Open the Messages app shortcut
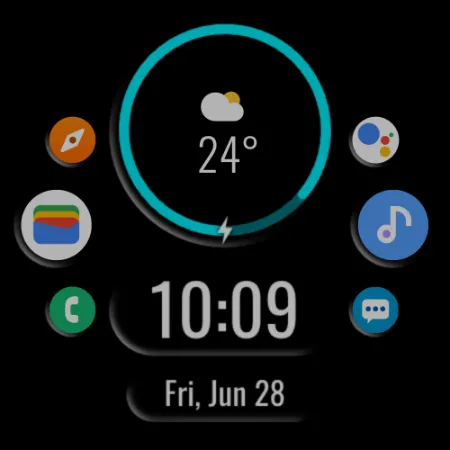 coord(376,310)
